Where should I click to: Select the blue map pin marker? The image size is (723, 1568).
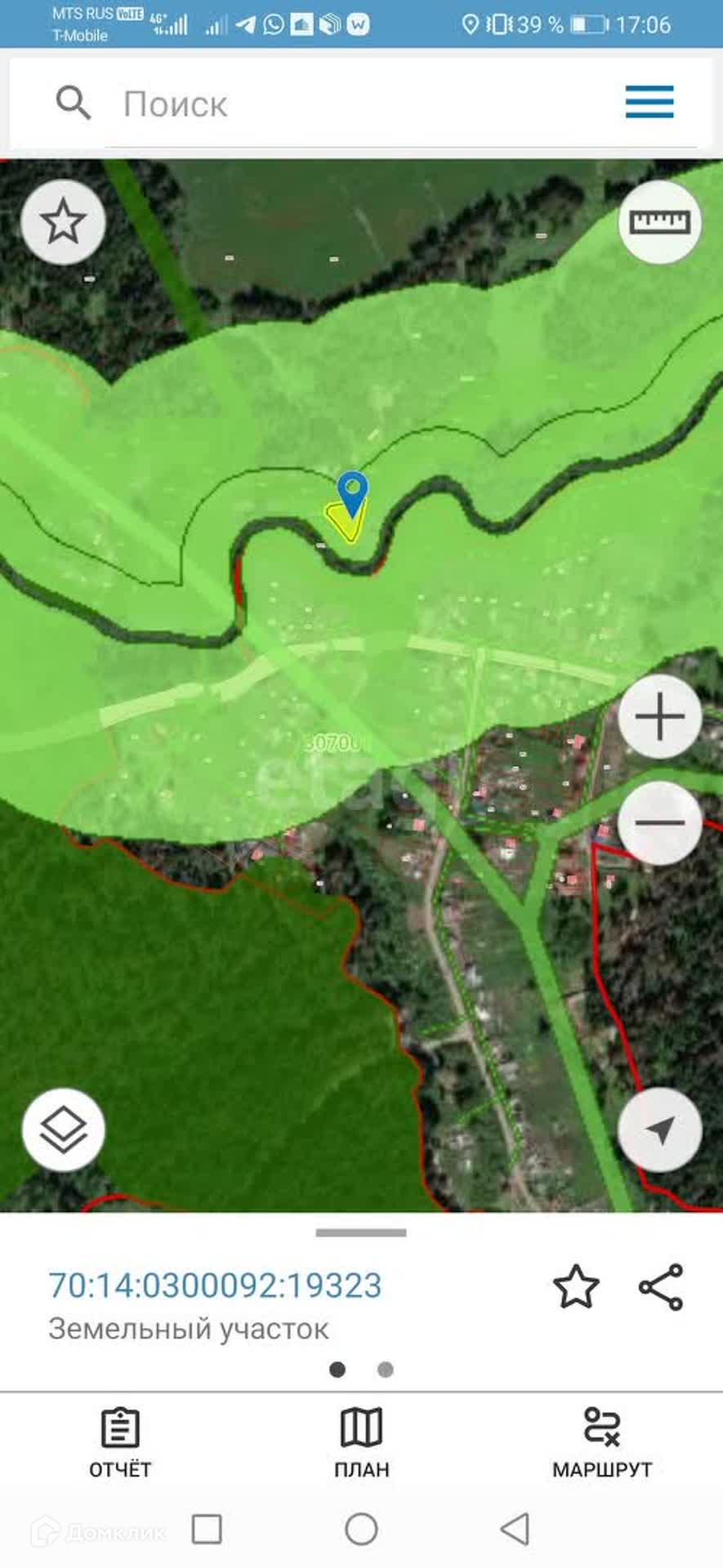352,492
